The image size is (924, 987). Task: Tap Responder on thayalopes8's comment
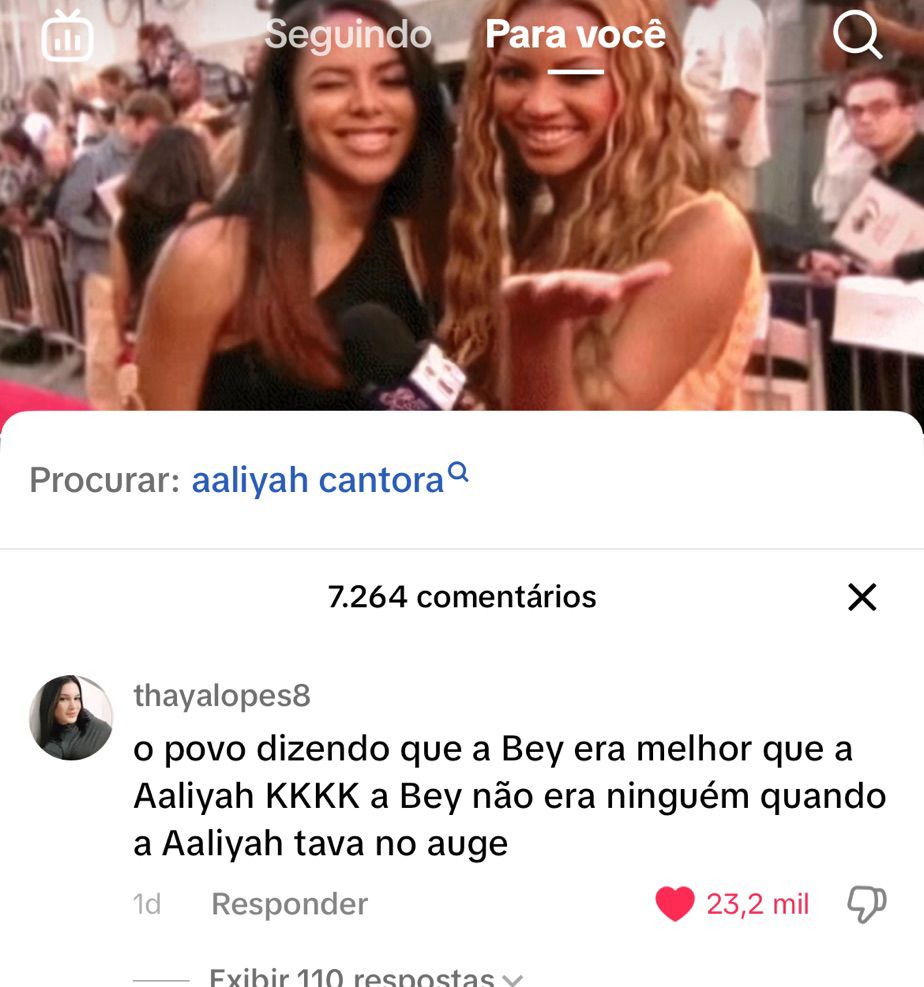click(x=290, y=904)
